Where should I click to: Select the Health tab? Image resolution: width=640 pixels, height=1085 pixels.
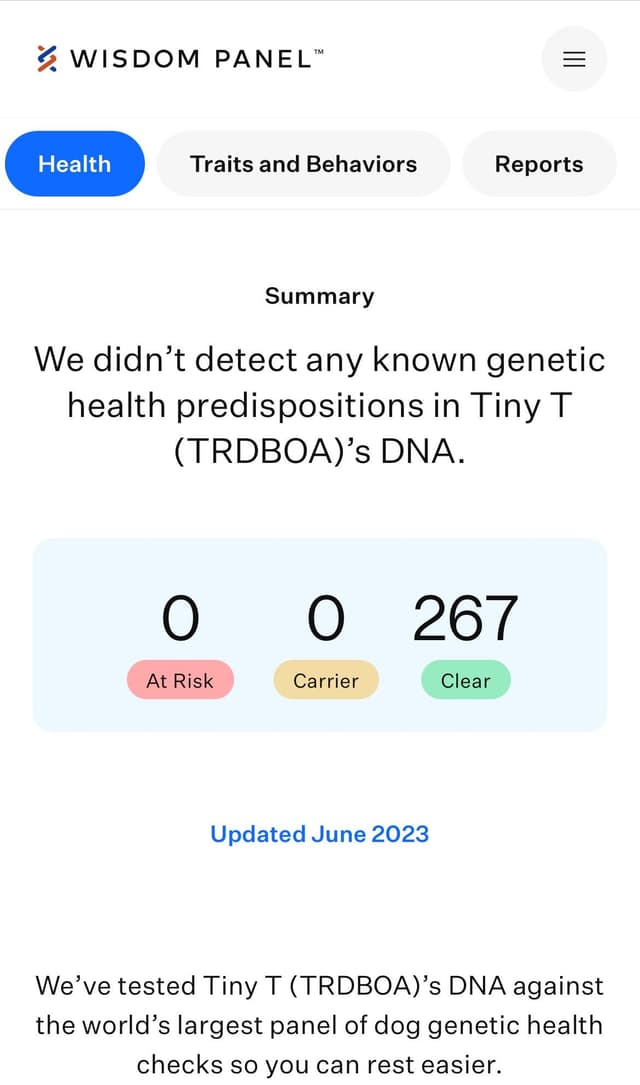(x=75, y=164)
